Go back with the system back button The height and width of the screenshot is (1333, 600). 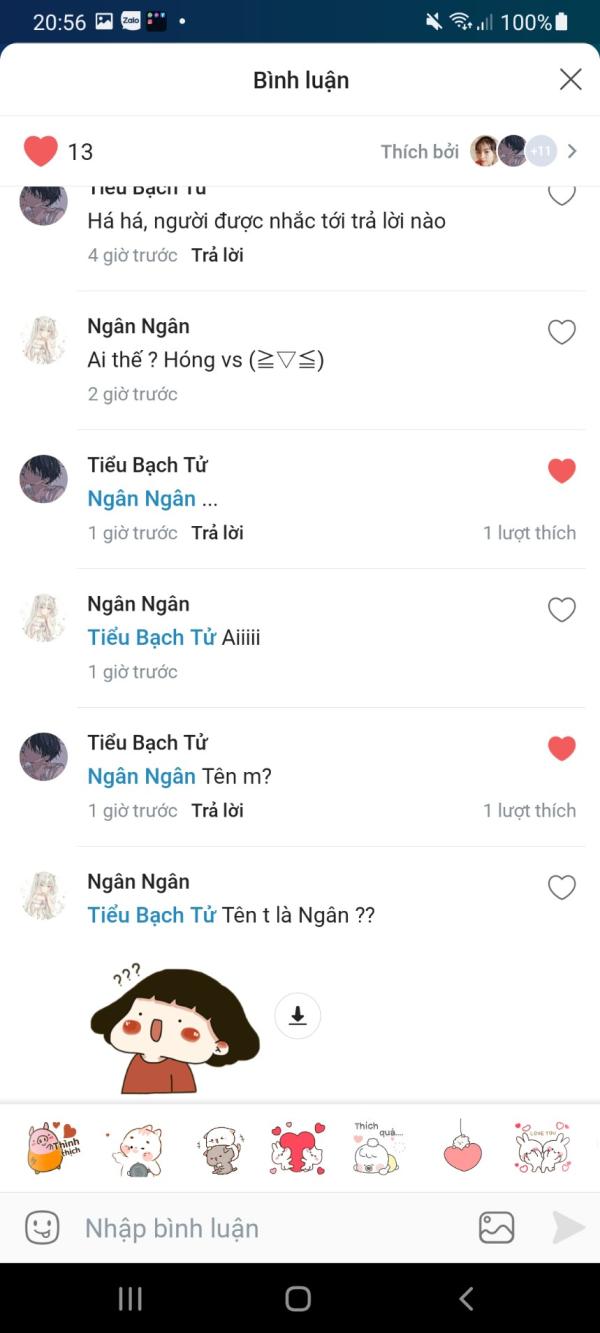coord(465,1298)
